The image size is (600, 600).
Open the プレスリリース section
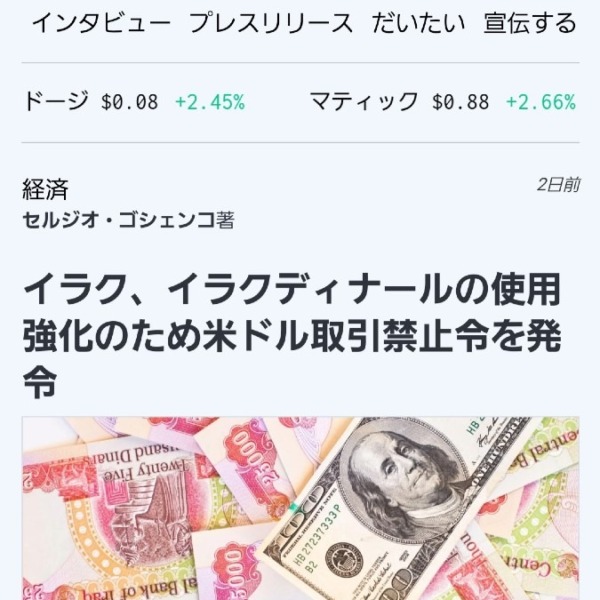click(x=271, y=23)
